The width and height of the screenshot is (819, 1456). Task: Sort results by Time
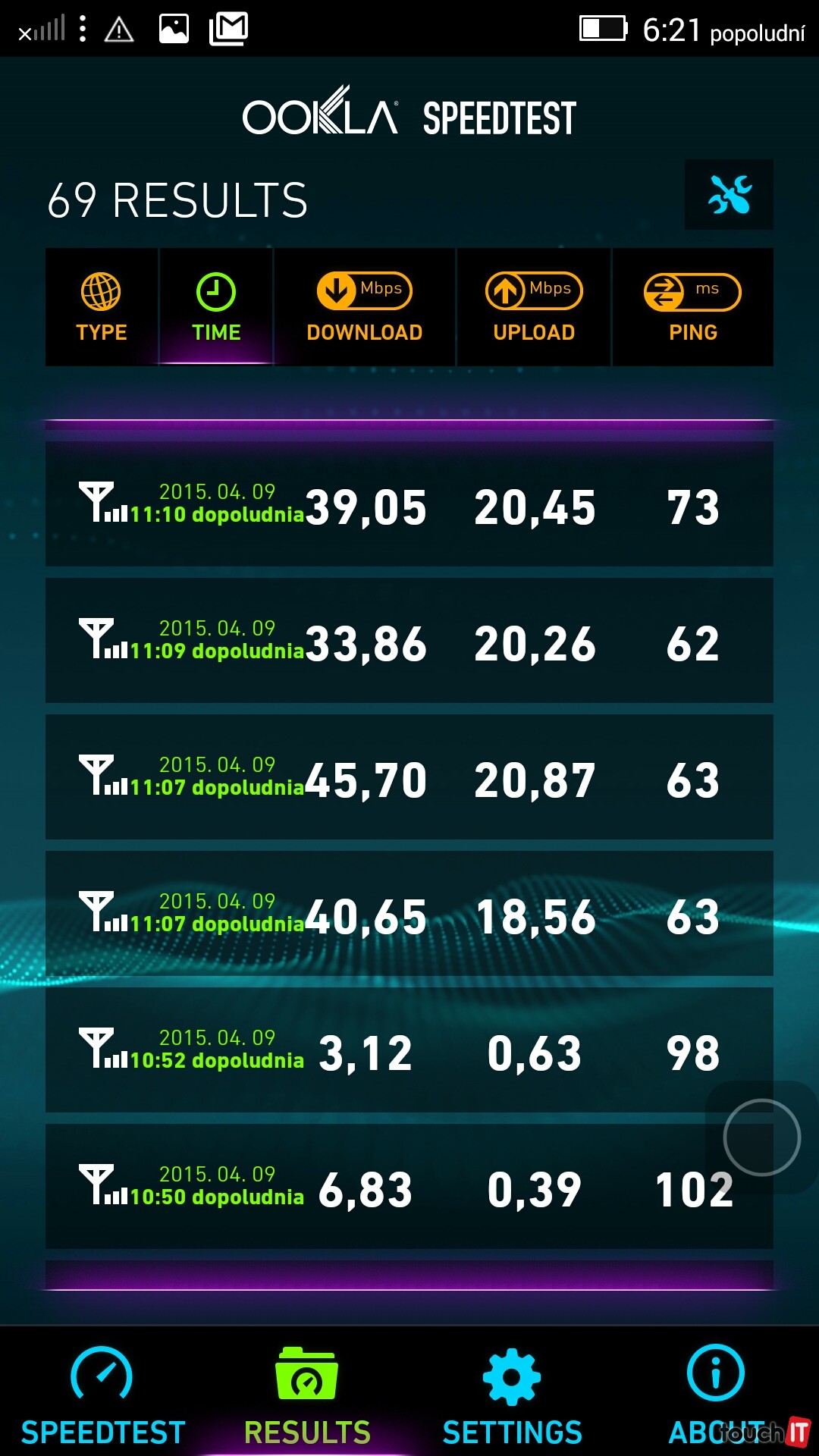point(216,307)
